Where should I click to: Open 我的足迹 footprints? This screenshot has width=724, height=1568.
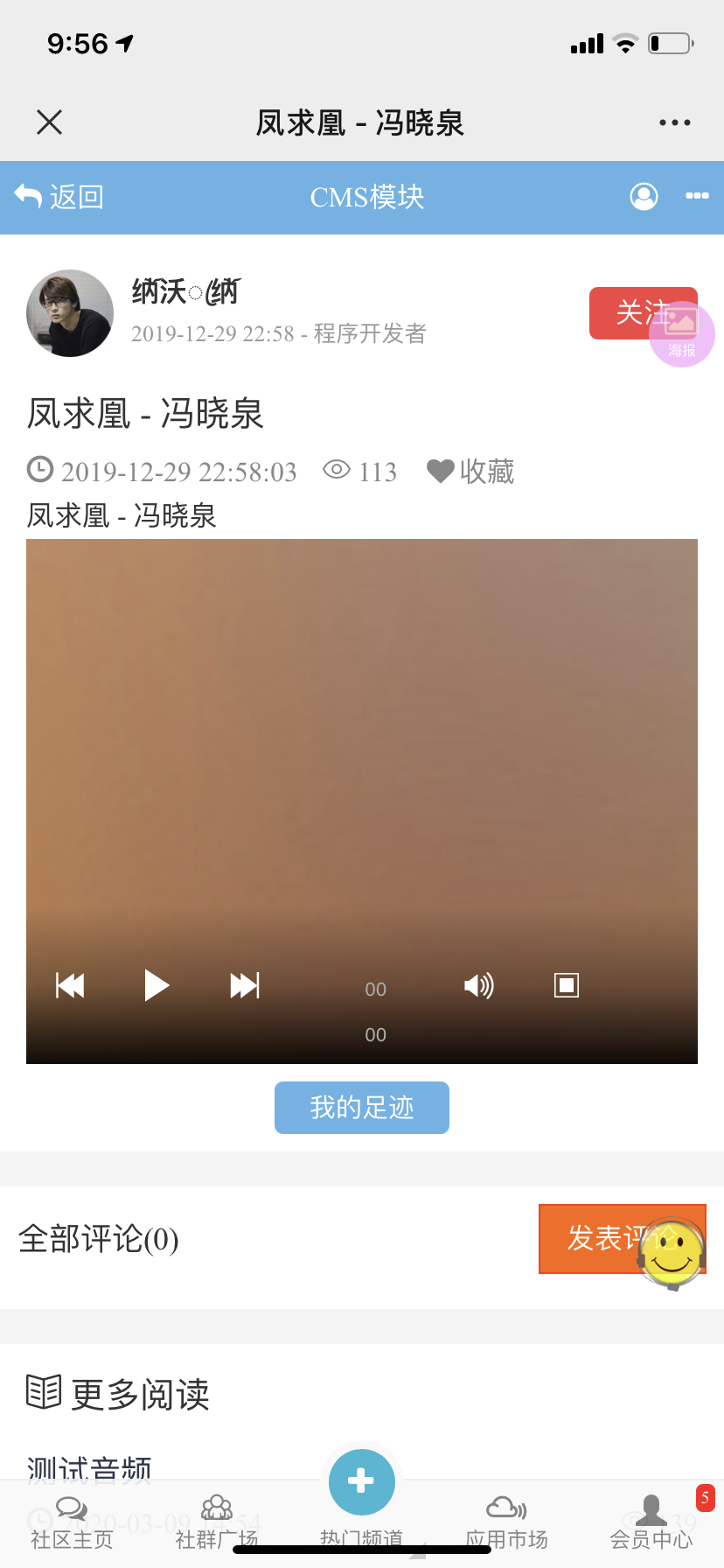click(361, 1108)
